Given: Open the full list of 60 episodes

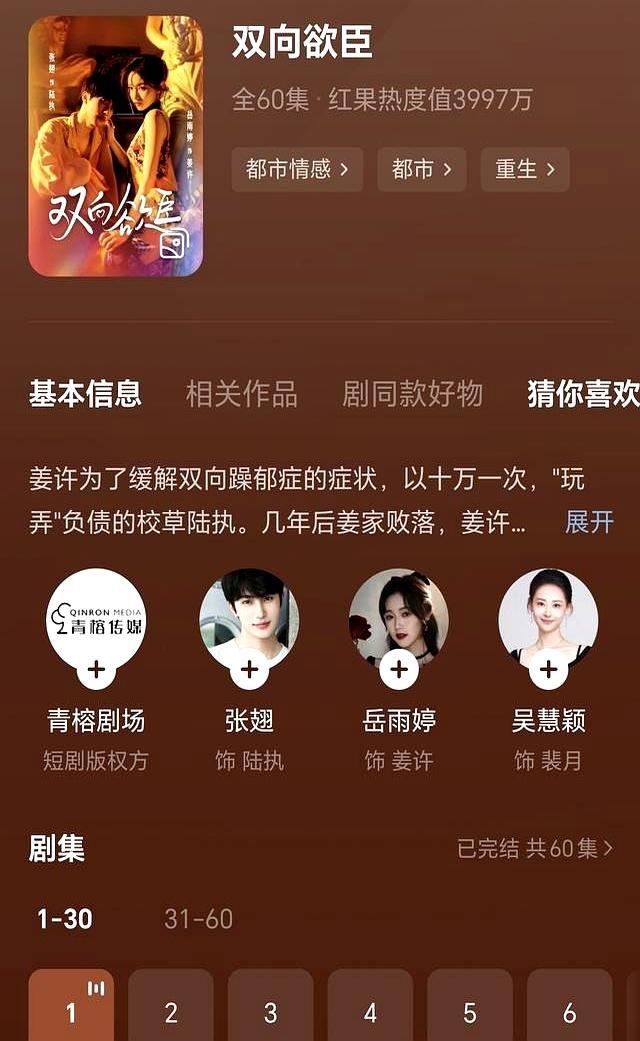Looking at the screenshot, I should [534, 849].
